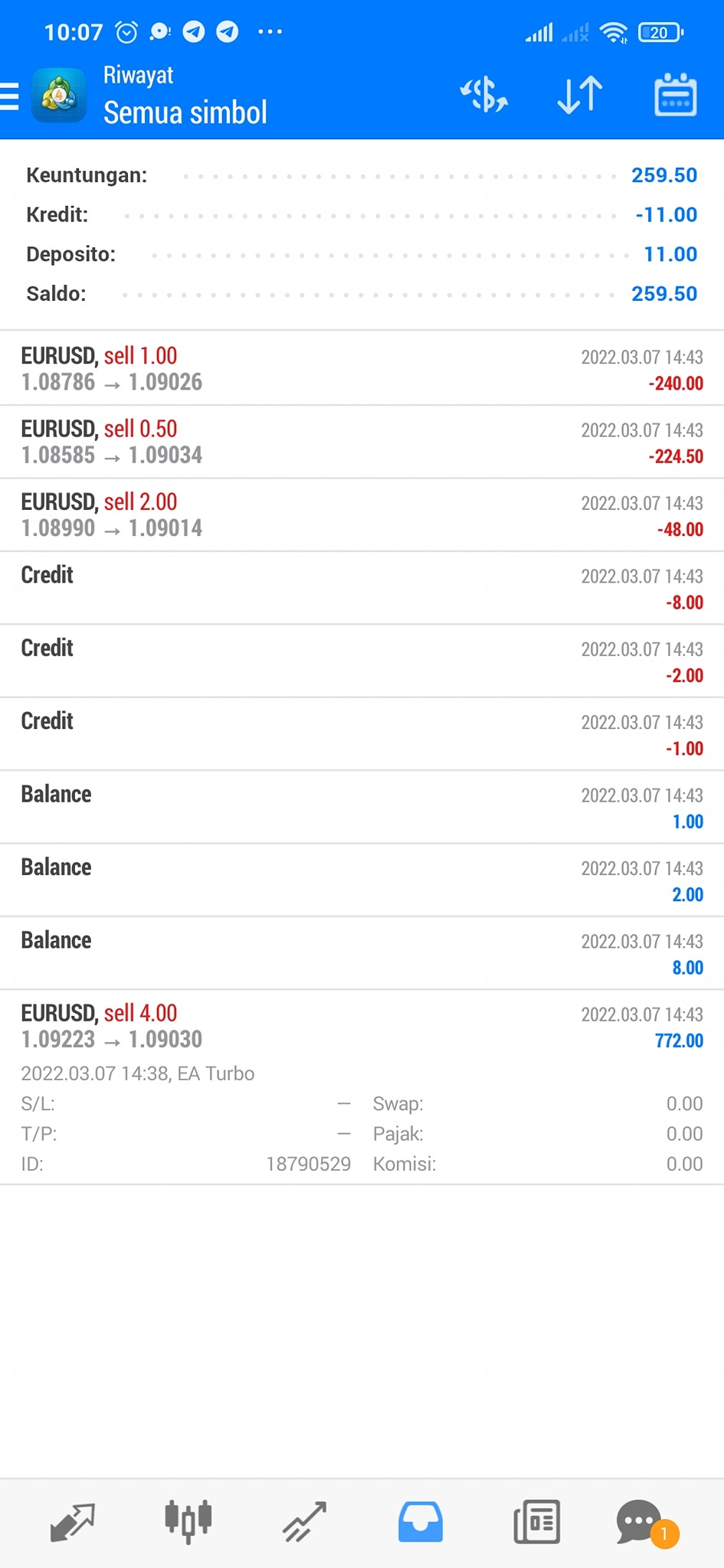724x1568 pixels.
Task: Select the History inbox tab
Action: [420, 1522]
